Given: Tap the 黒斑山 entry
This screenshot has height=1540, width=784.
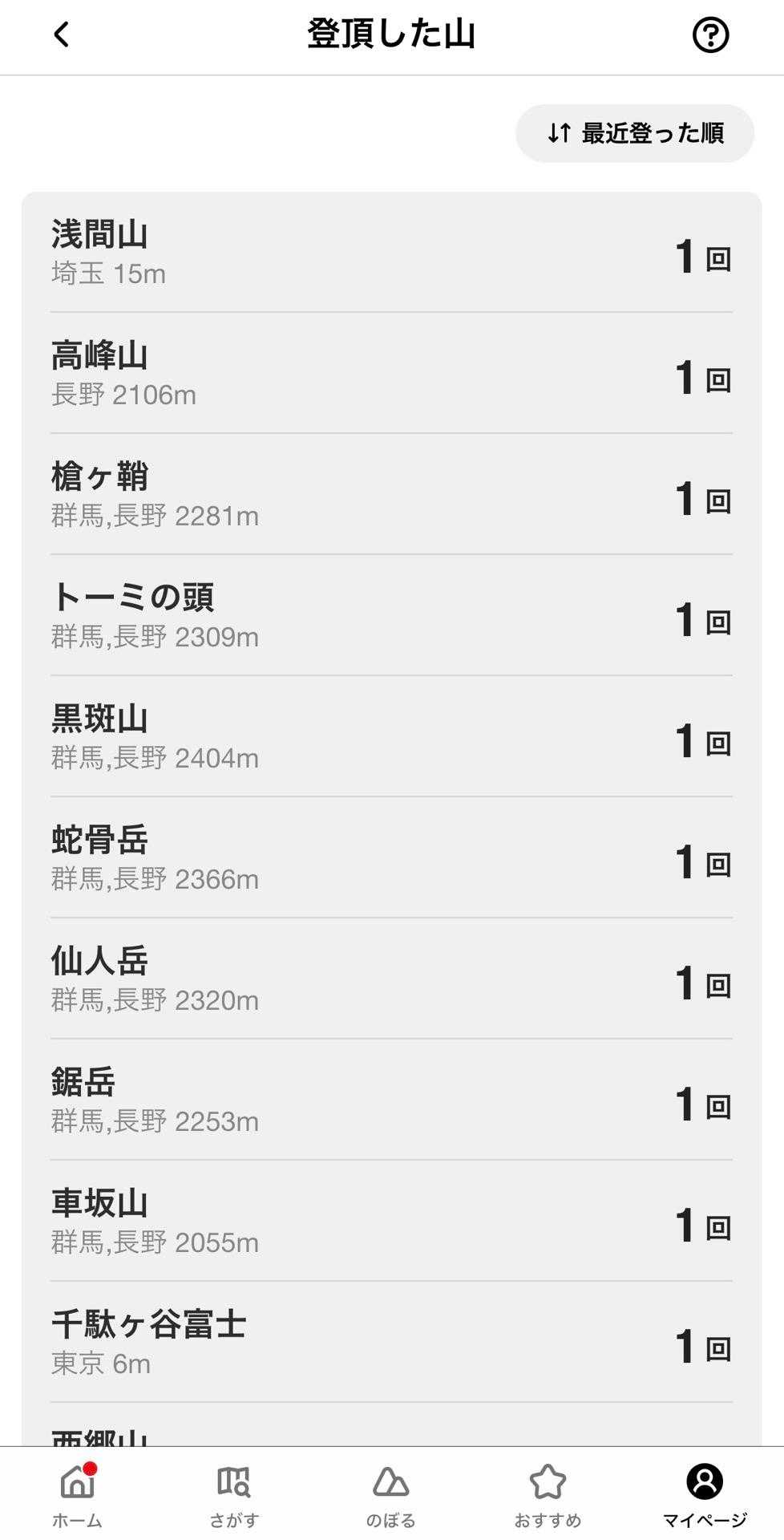Looking at the screenshot, I should pyautogui.click(x=391, y=737).
